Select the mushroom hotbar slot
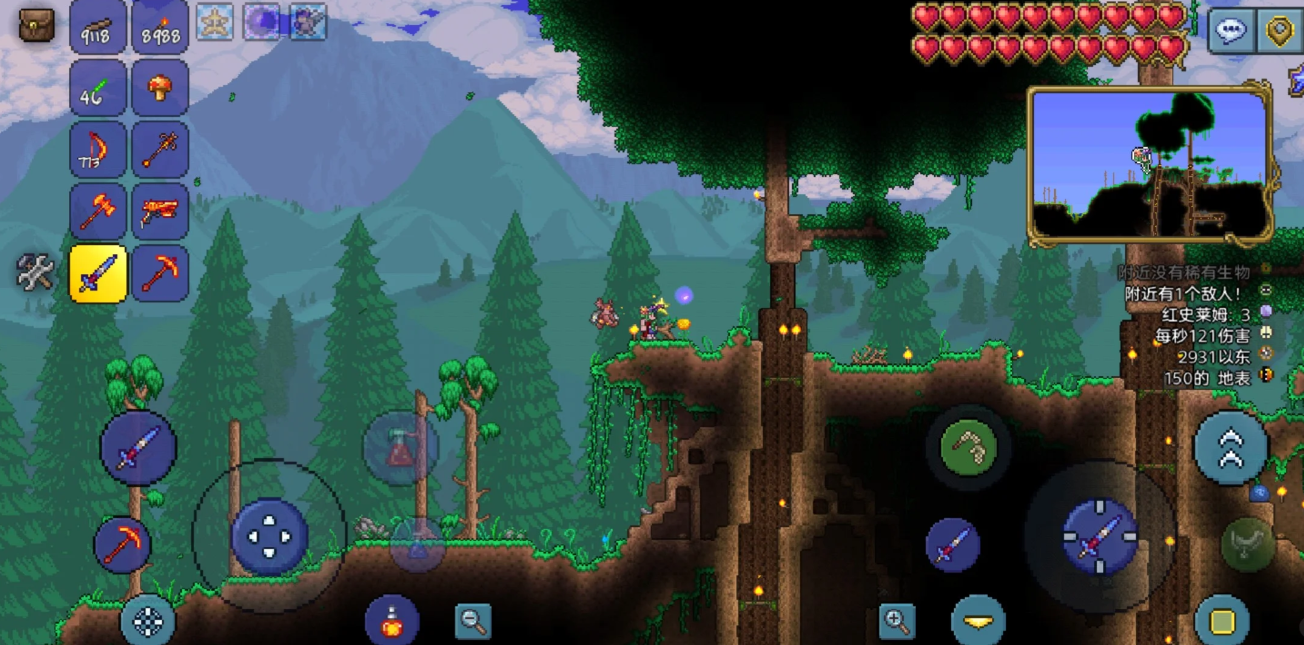 pos(160,88)
